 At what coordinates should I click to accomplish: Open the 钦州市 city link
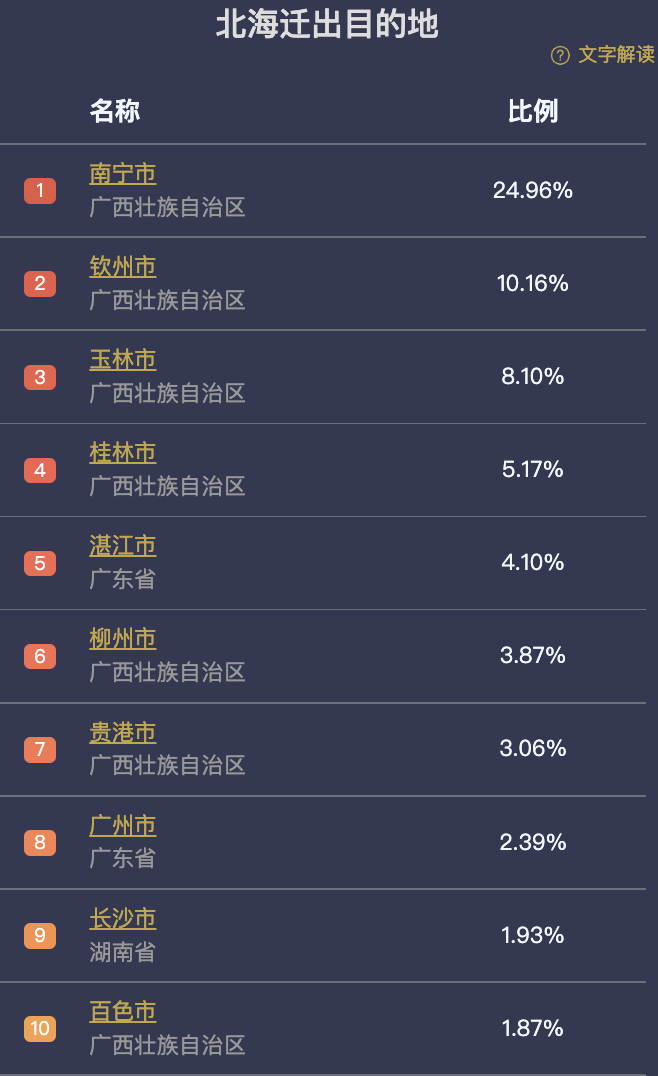(123, 267)
